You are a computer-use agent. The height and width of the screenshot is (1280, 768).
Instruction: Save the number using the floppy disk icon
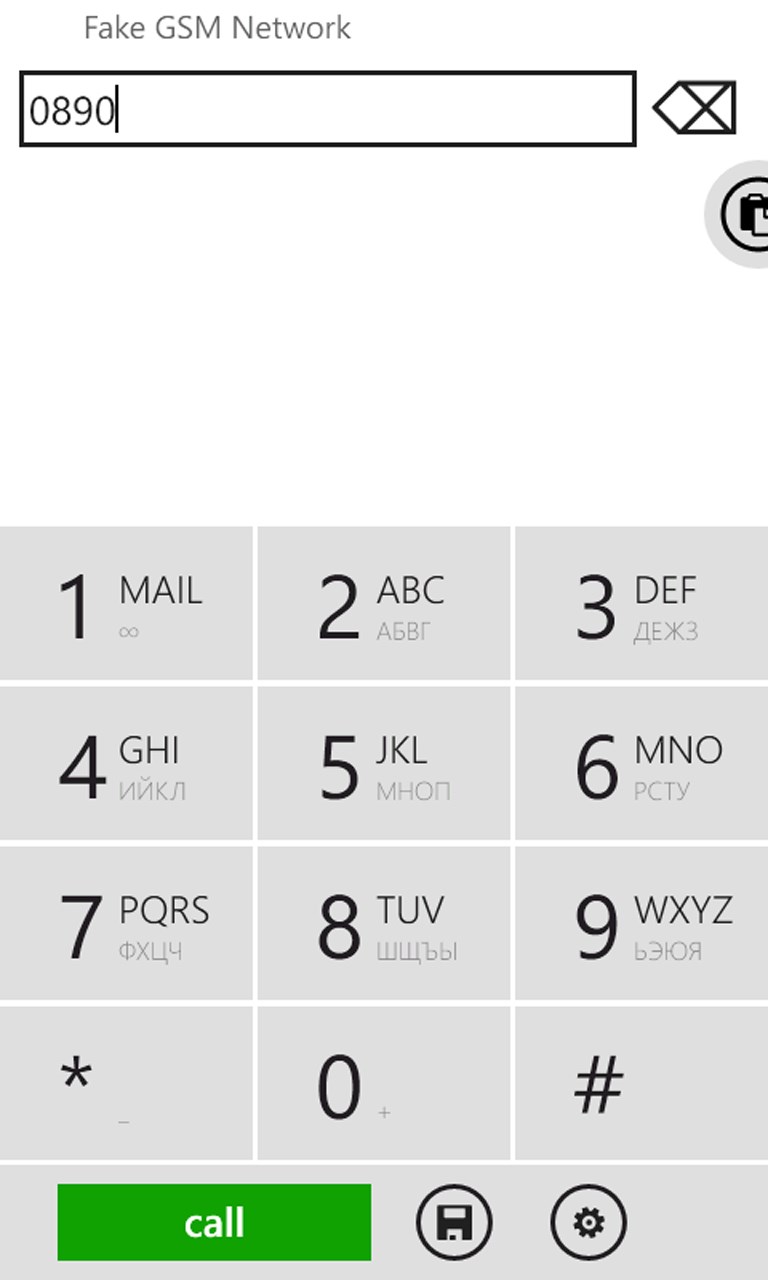(x=454, y=1222)
